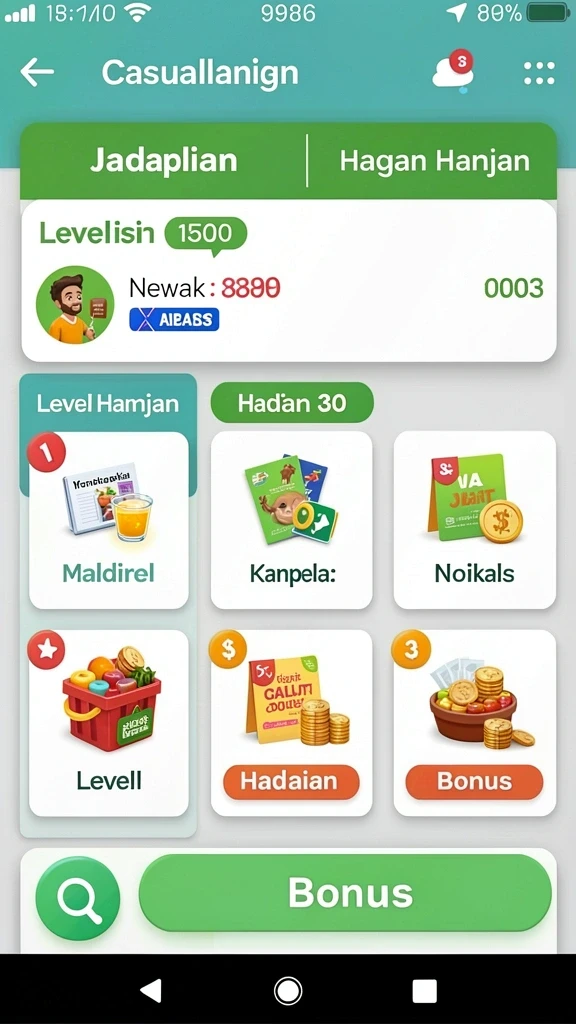
Task: Open search with the magnifier button
Action: click(78, 898)
